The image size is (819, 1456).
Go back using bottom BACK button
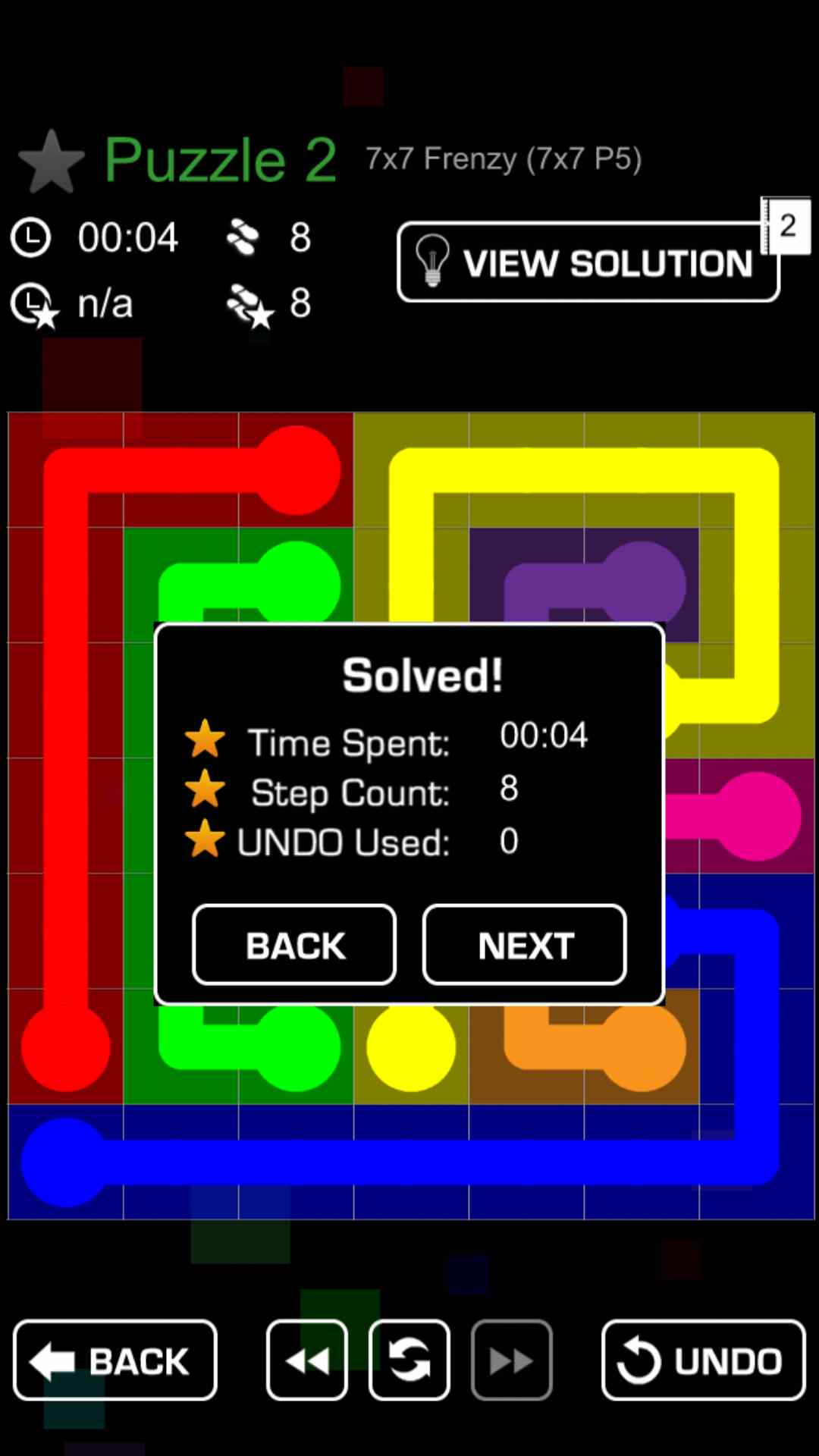click(115, 1360)
